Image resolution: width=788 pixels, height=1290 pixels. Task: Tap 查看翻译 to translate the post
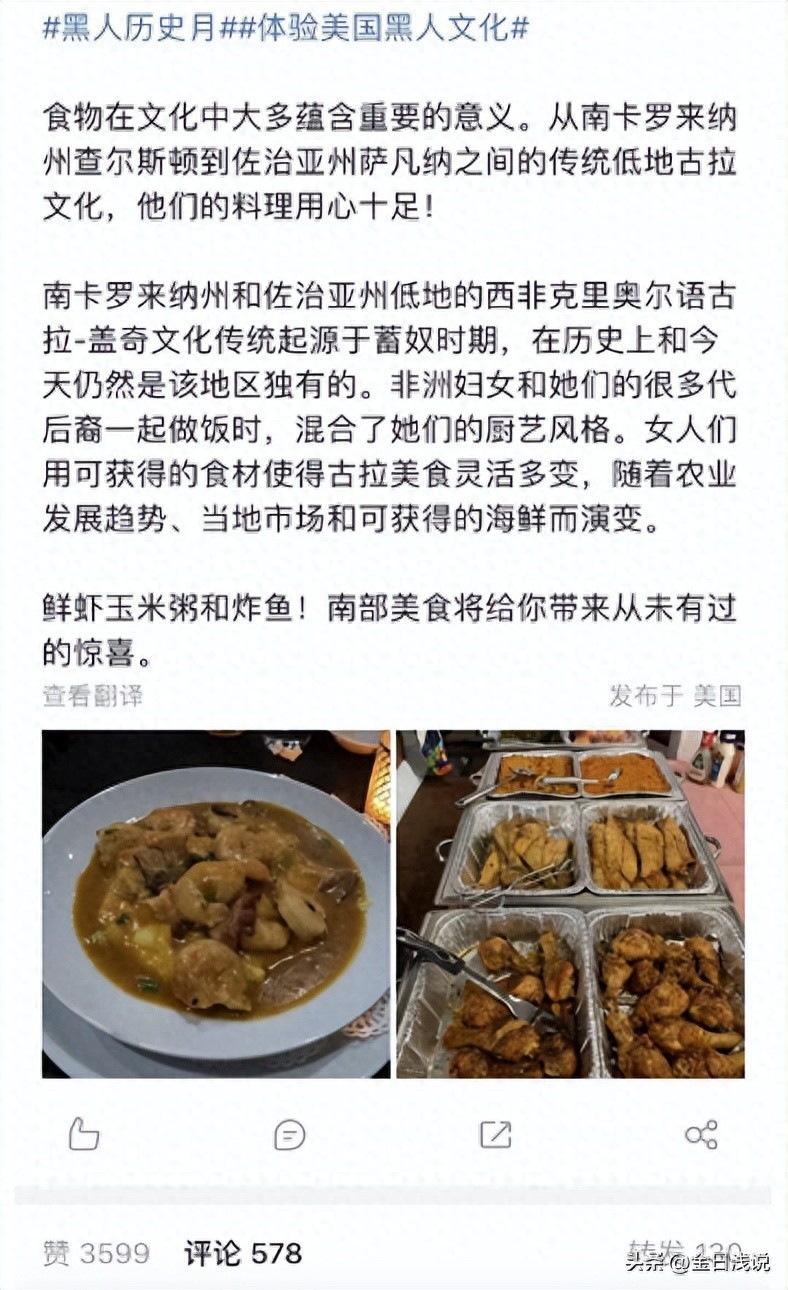(92, 696)
